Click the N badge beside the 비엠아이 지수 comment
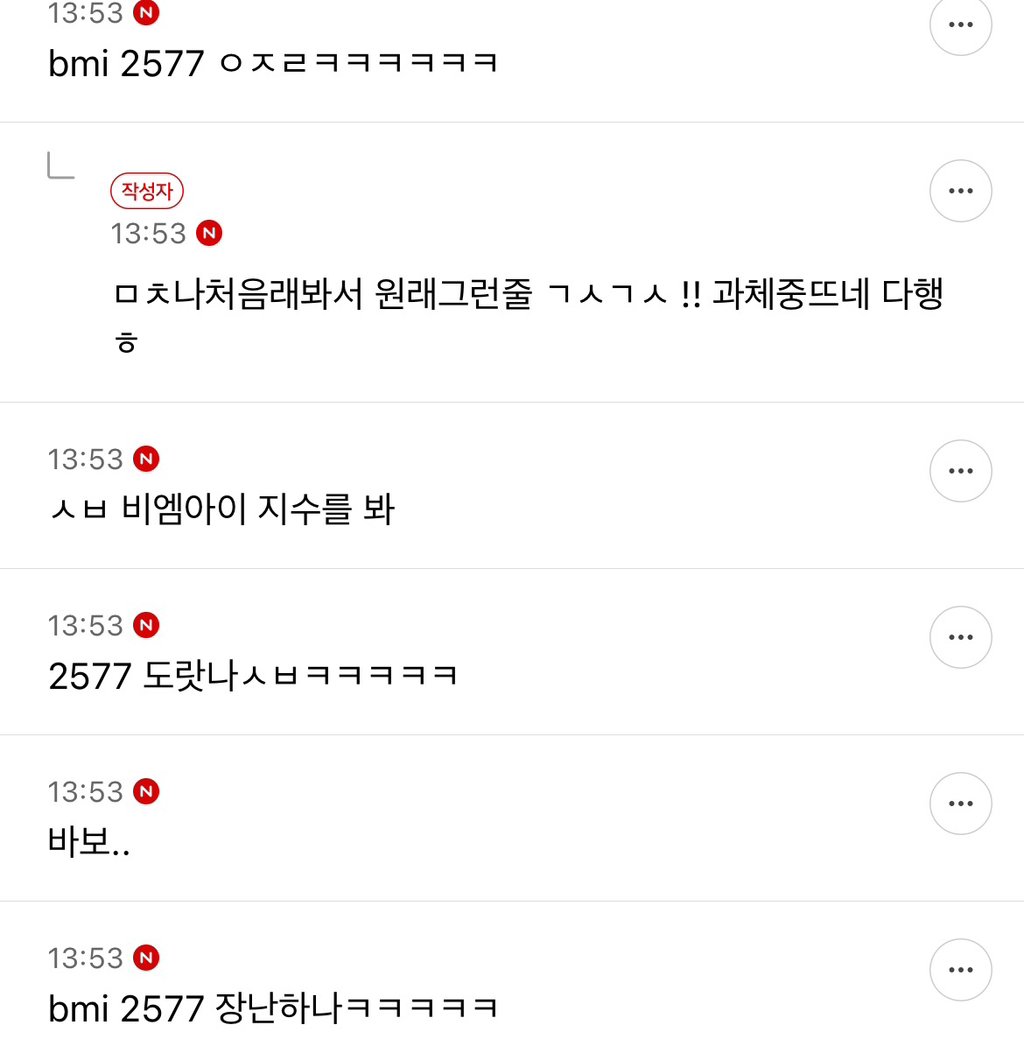This screenshot has width=1024, height=1060. click(147, 459)
